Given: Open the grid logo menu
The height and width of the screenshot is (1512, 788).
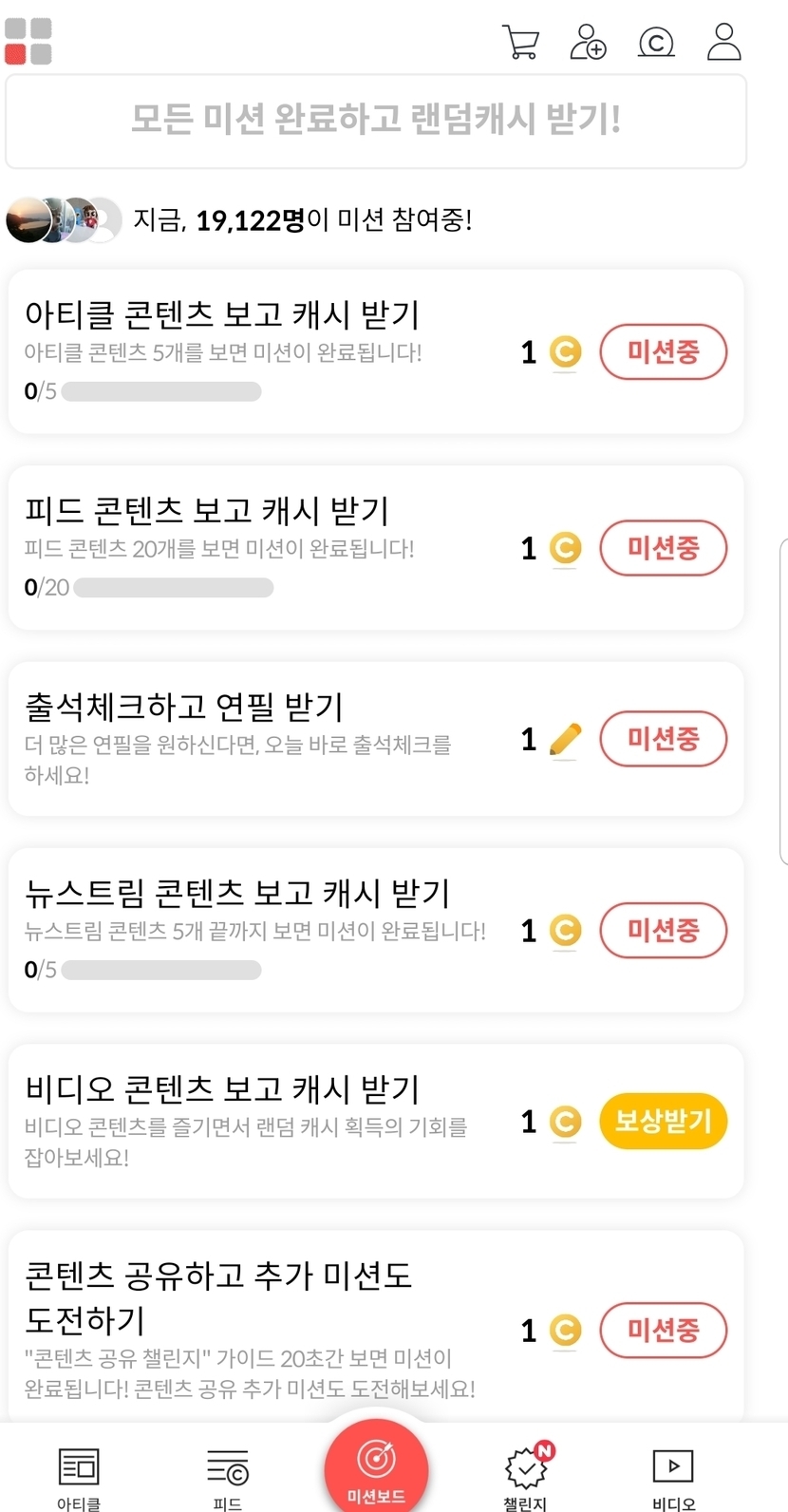Looking at the screenshot, I should coord(28,42).
